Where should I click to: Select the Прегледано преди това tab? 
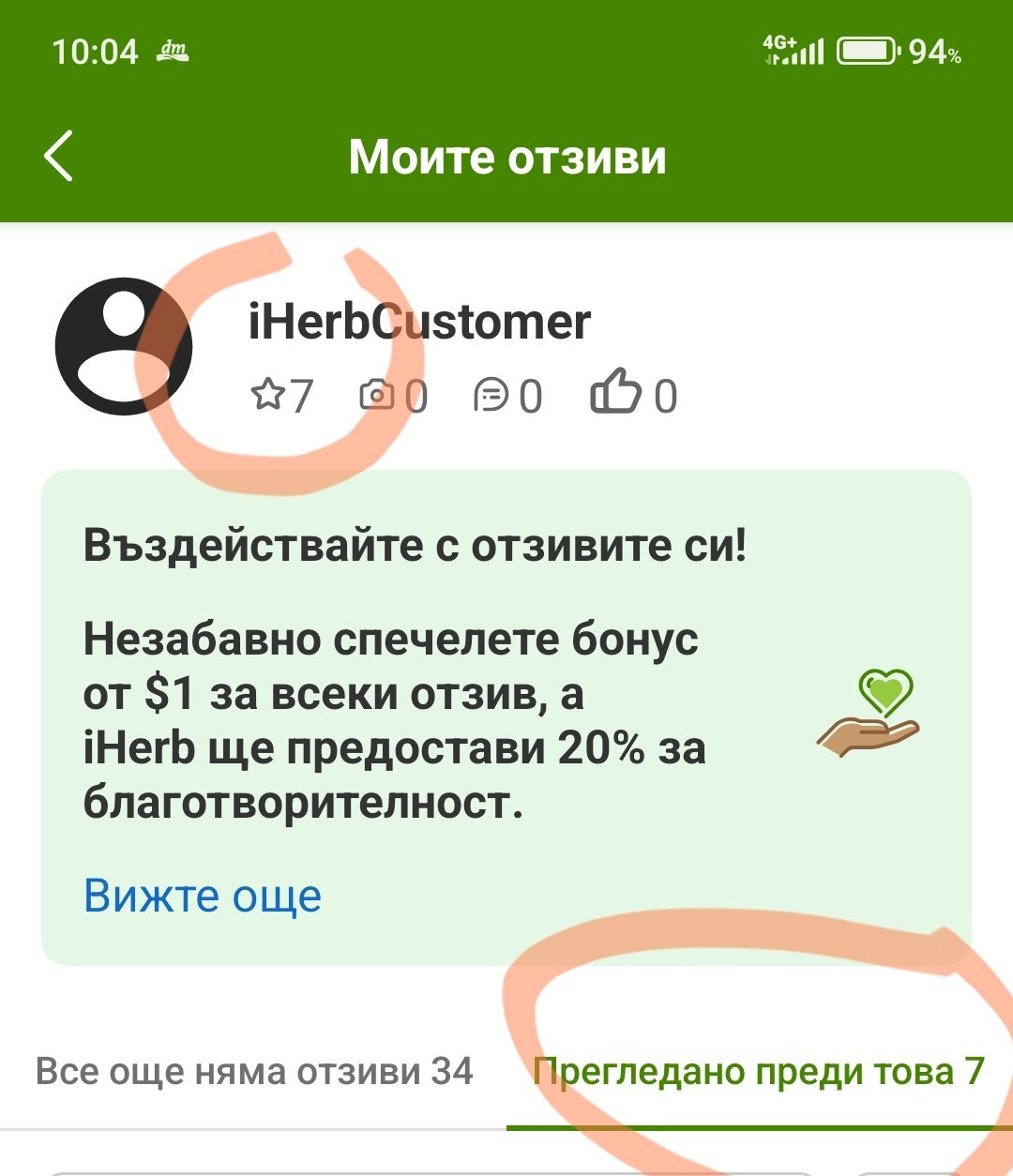click(x=758, y=1072)
